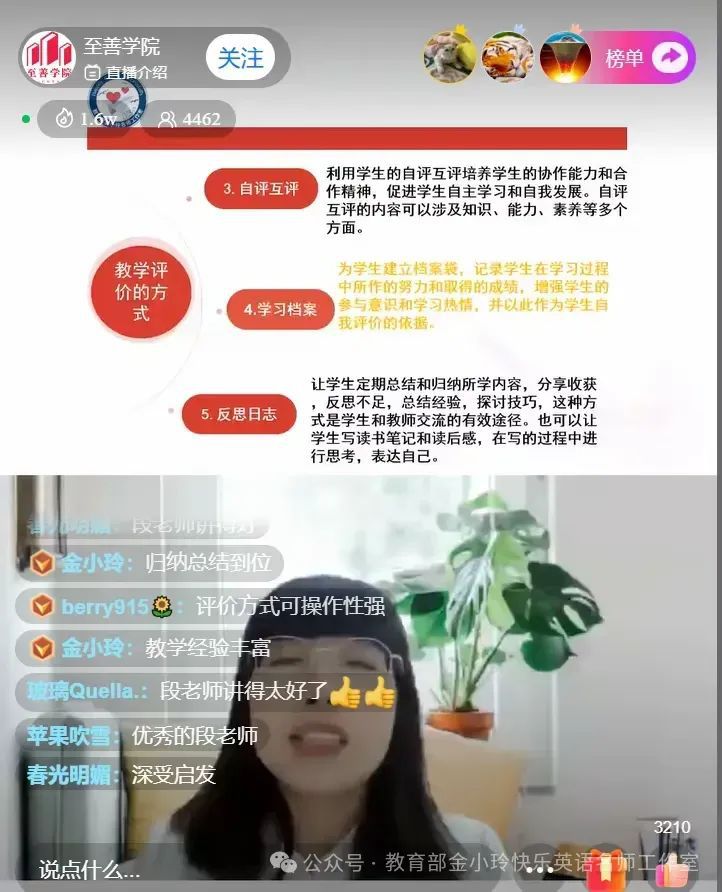Tap the 说点什么 comment input
Viewport: 722px width, 892px height.
click(90, 870)
